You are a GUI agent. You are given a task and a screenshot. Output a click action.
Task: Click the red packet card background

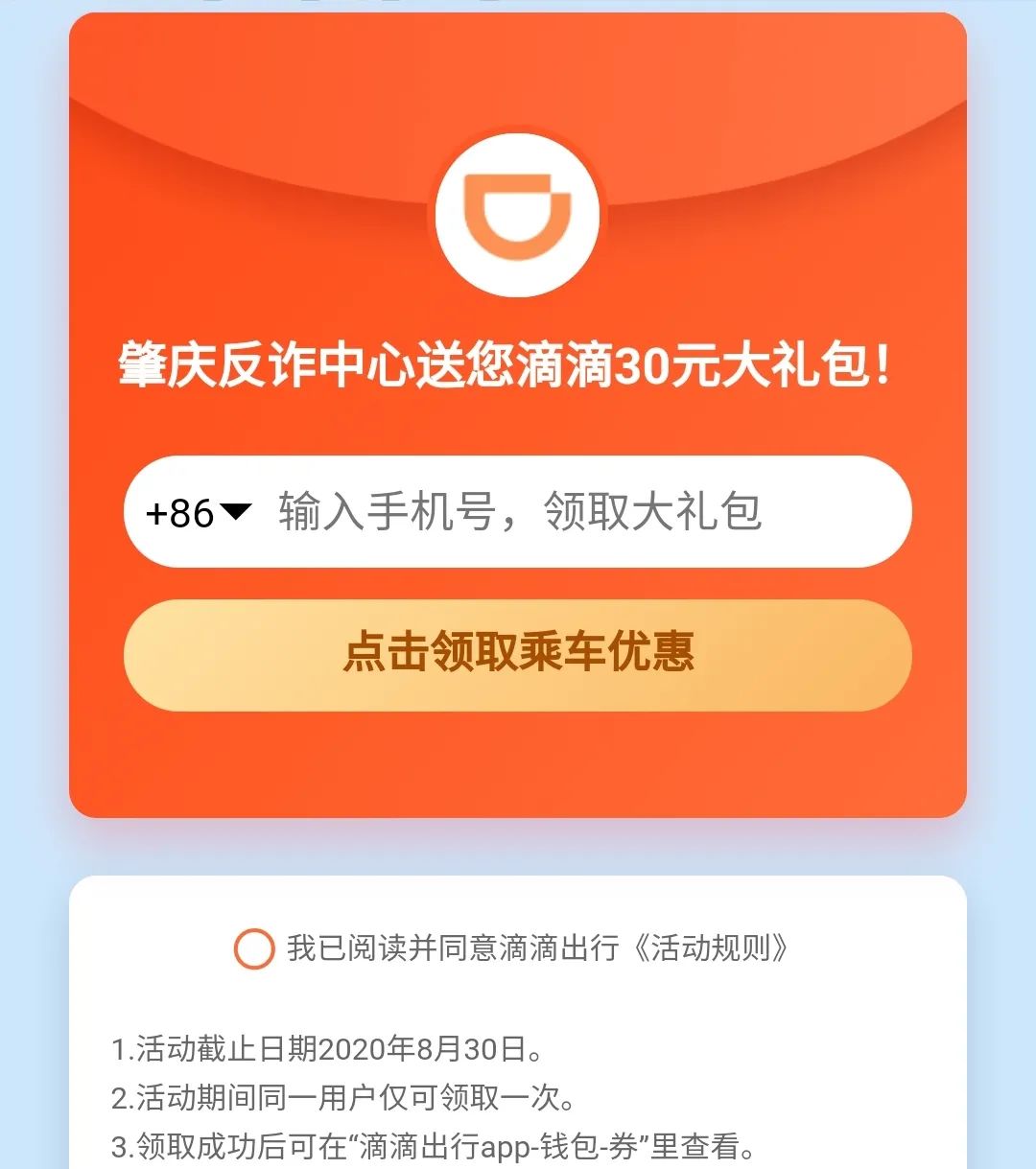click(518, 767)
